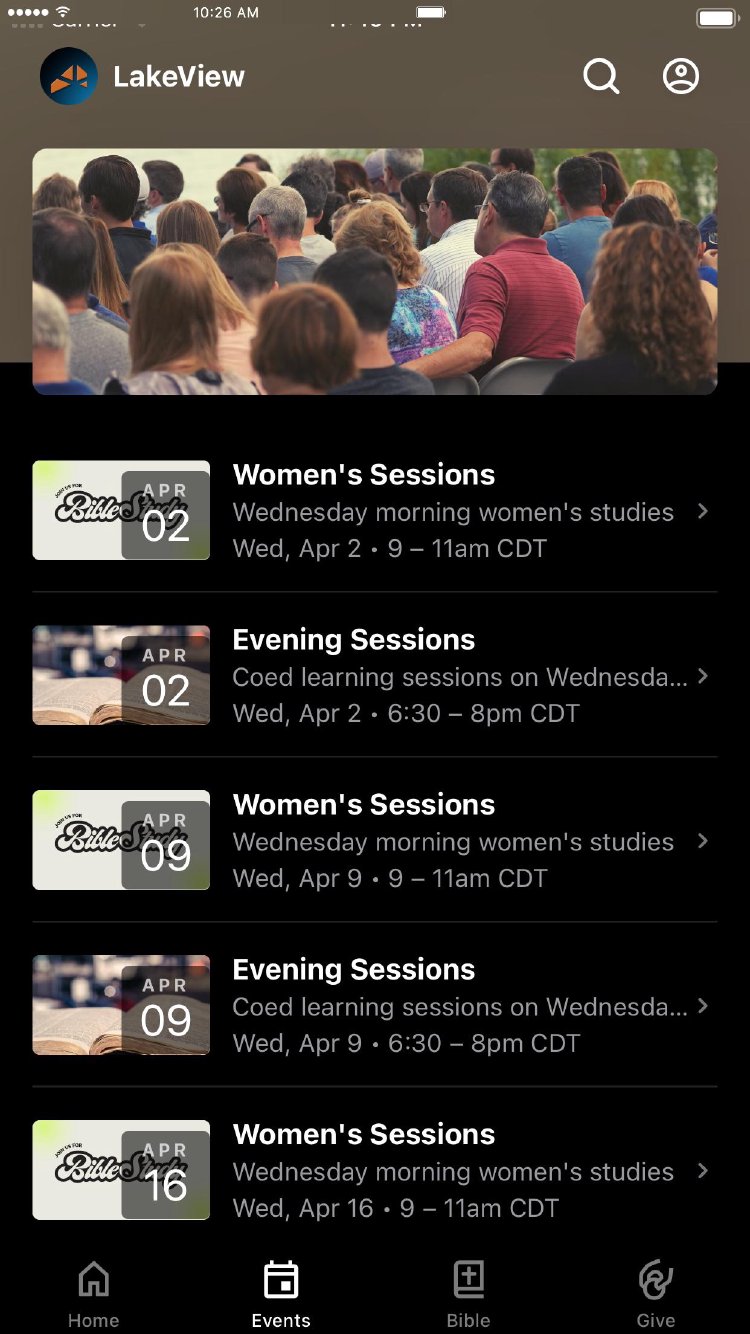Viewport: 750px width, 1334px height.
Task: Open the crowd banner image
Action: (375, 271)
